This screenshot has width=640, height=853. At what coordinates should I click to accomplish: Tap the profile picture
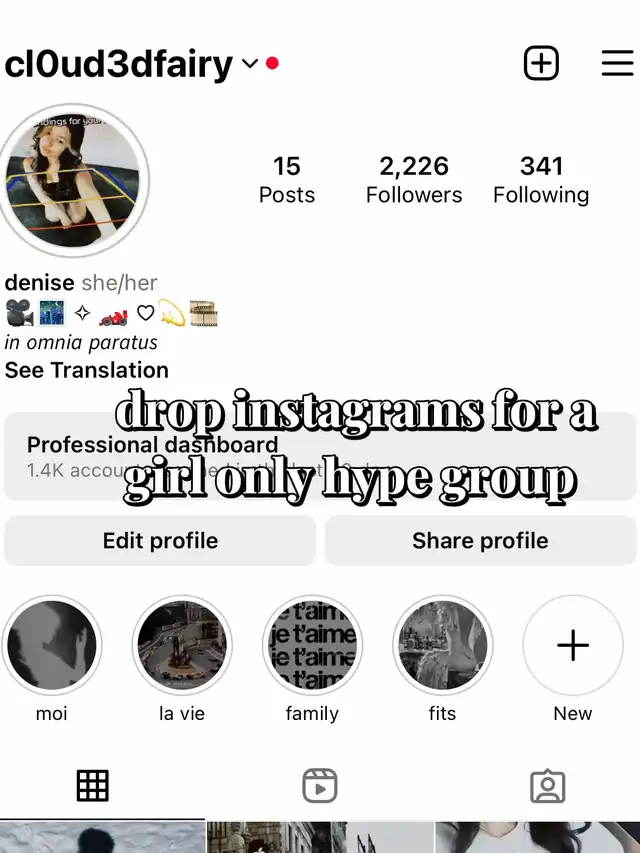[75, 181]
